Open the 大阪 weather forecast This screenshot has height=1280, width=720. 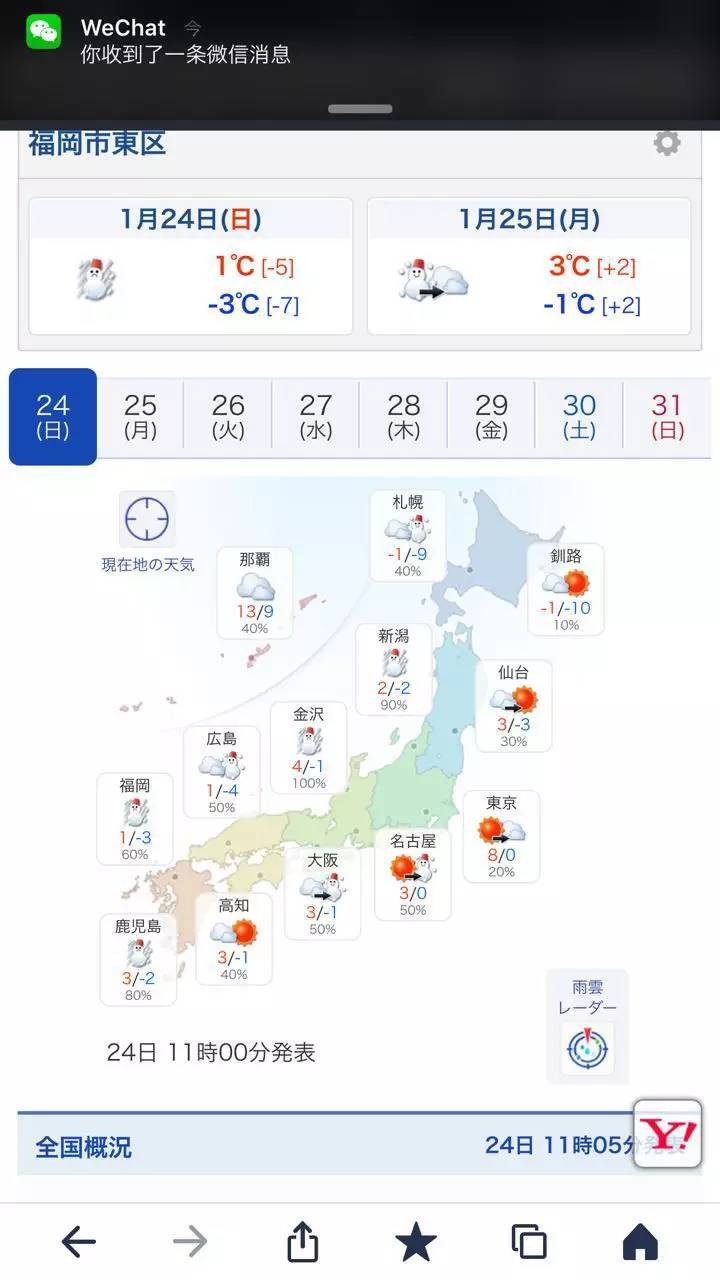tap(322, 893)
